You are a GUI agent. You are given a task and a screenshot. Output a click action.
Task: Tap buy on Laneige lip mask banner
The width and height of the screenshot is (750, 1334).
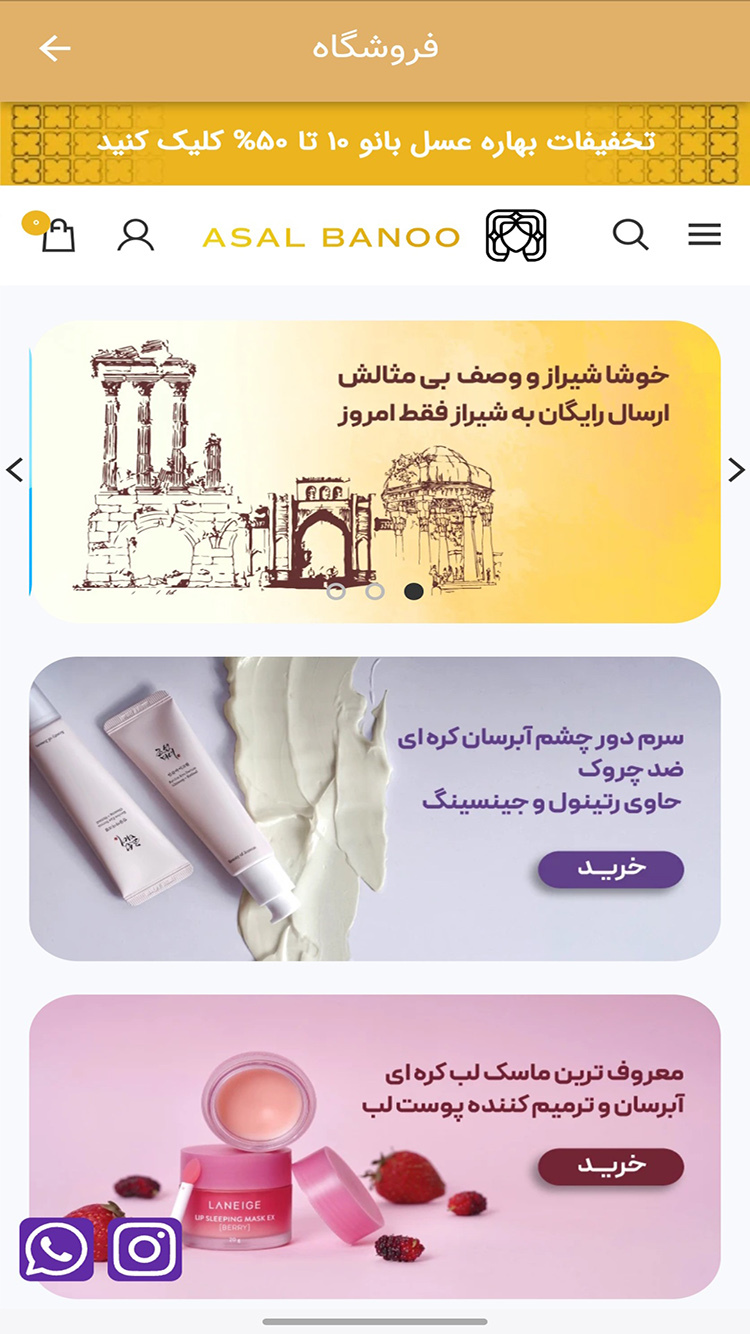point(610,1165)
